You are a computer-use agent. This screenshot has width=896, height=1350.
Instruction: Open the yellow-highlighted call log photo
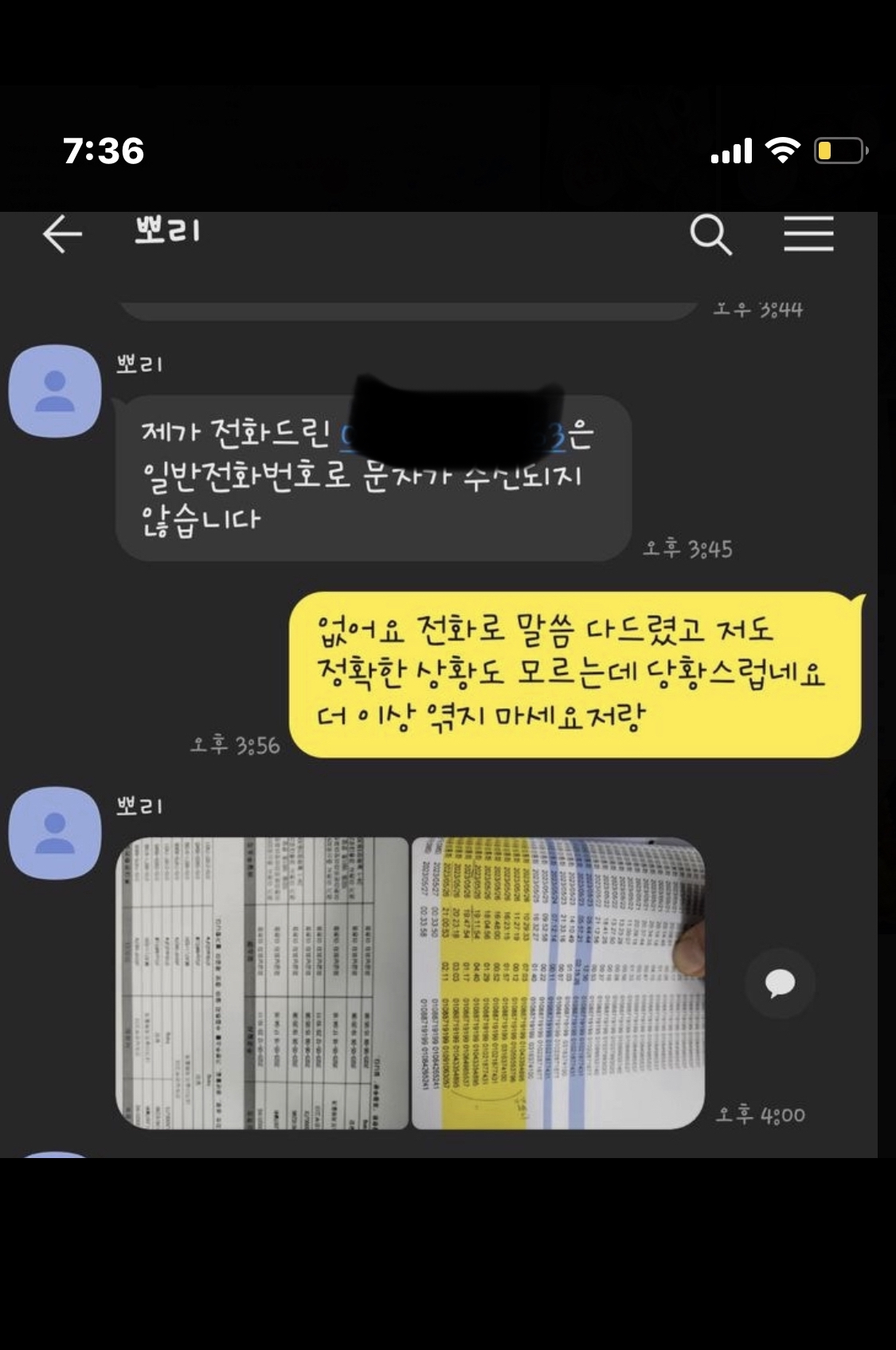558,983
